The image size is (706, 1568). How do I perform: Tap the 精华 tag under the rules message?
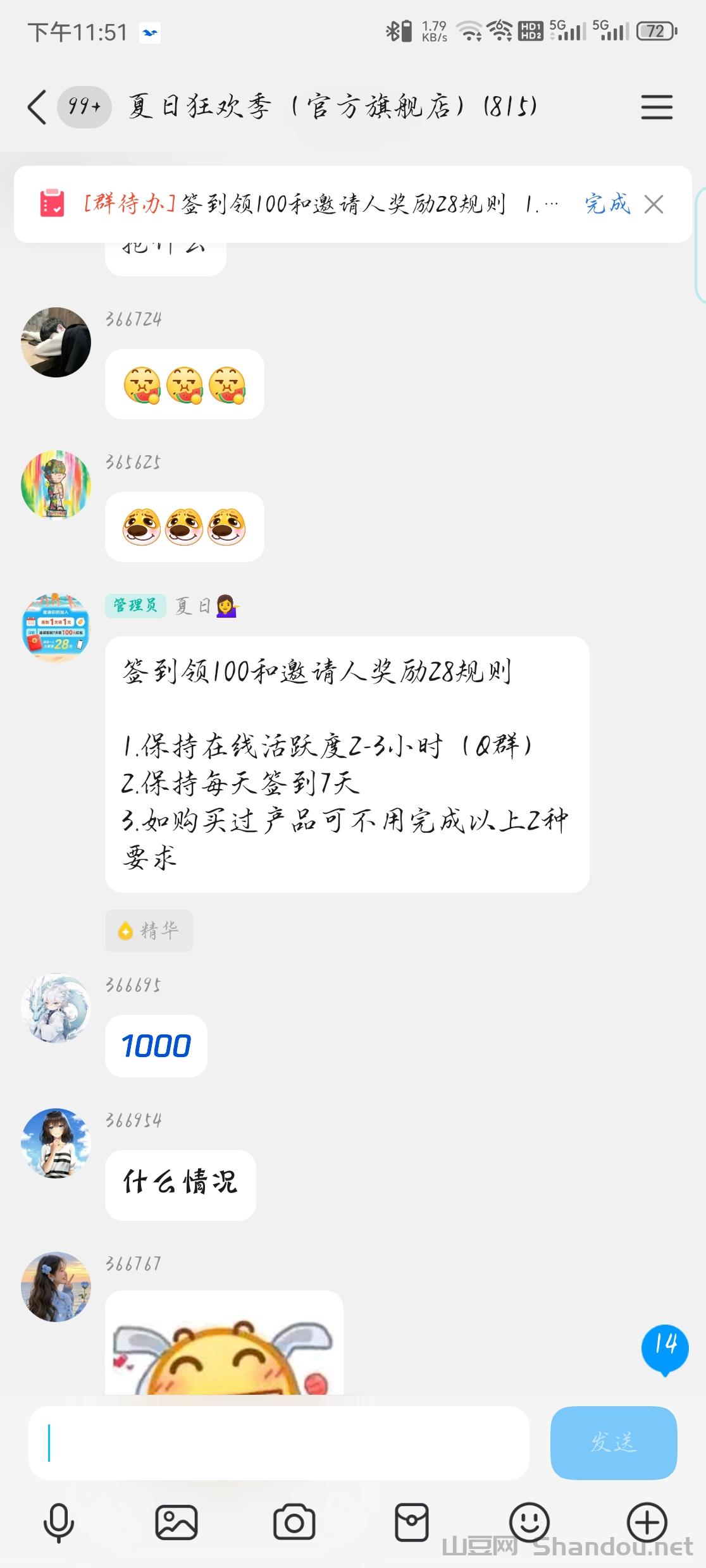tap(149, 930)
